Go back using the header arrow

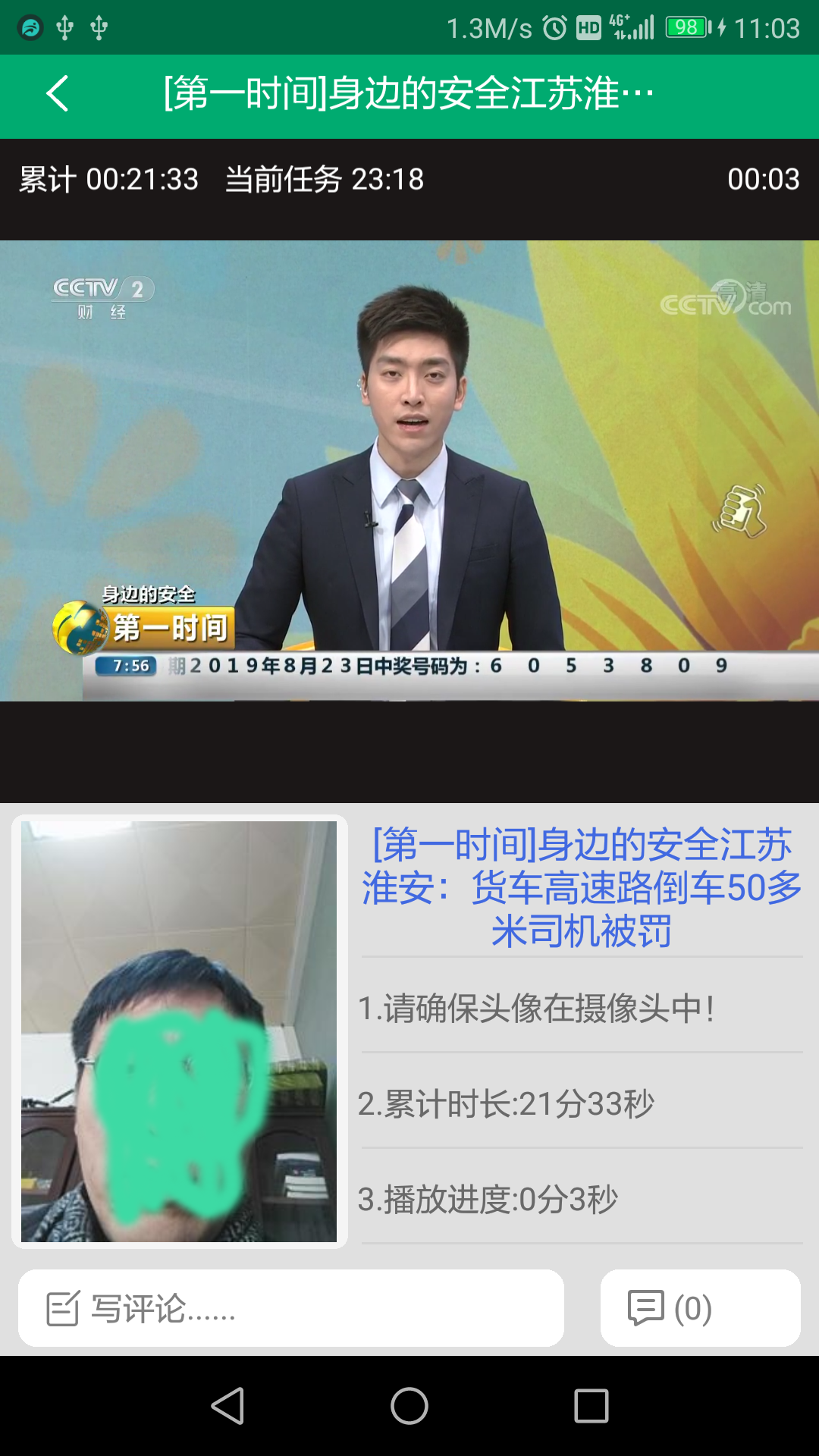pyautogui.click(x=58, y=94)
